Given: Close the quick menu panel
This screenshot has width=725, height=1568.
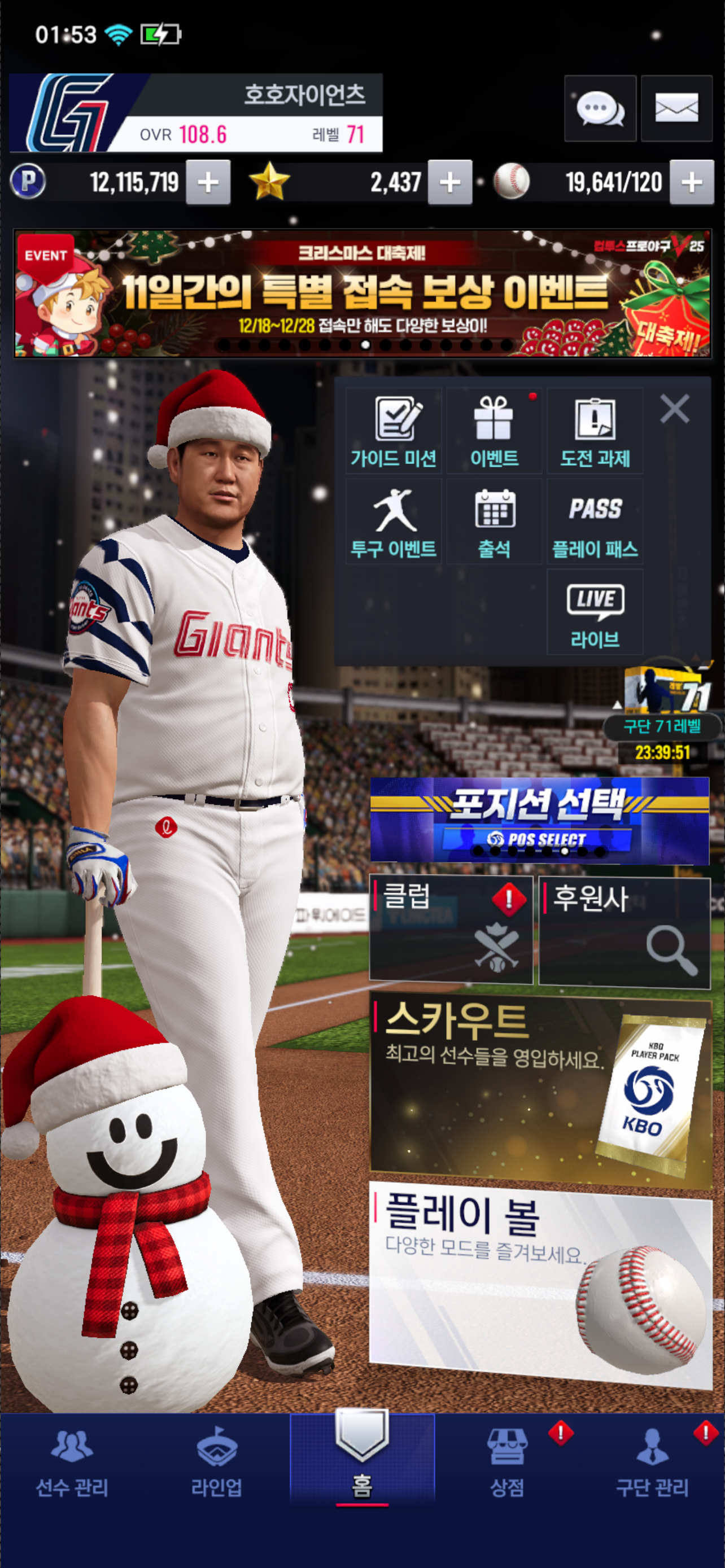Looking at the screenshot, I should coord(675,409).
